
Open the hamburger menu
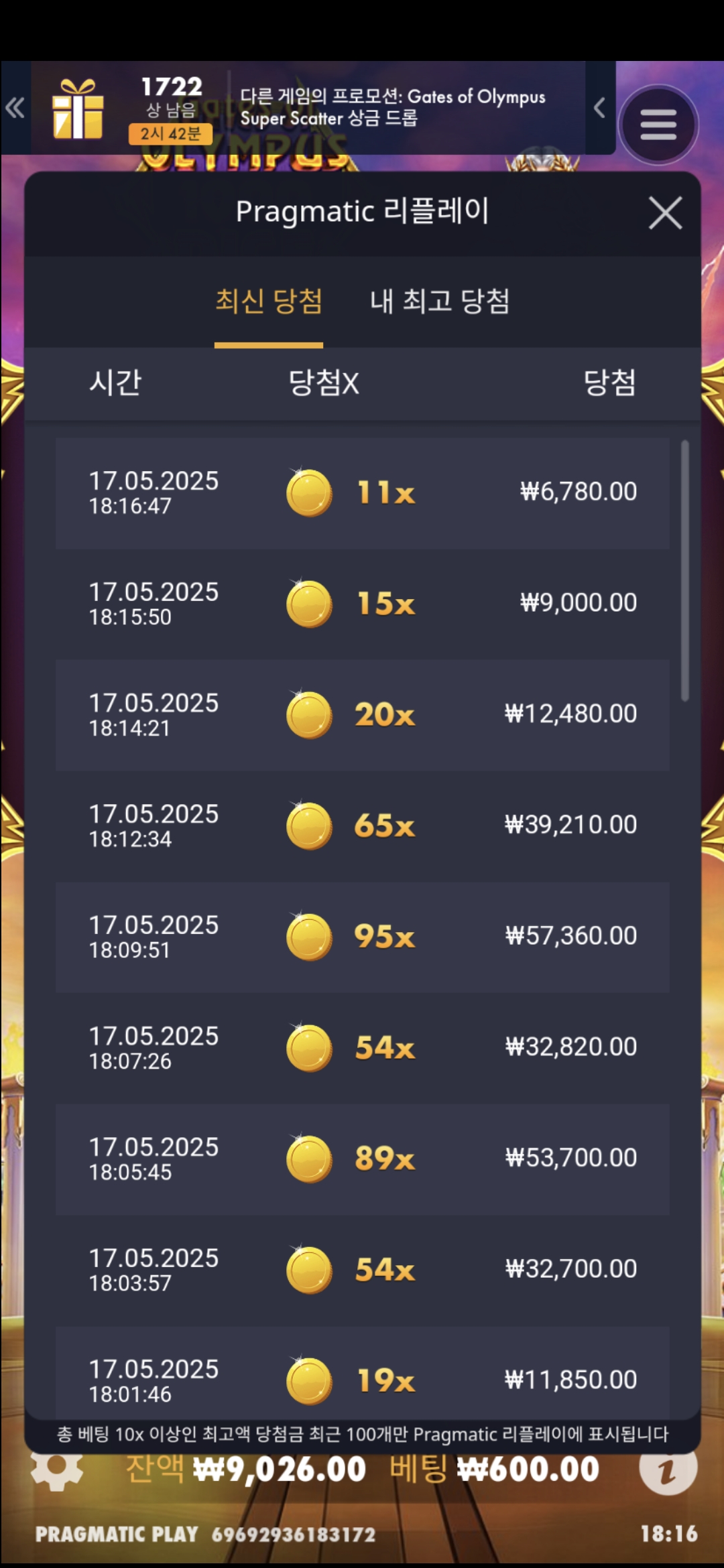[658, 125]
